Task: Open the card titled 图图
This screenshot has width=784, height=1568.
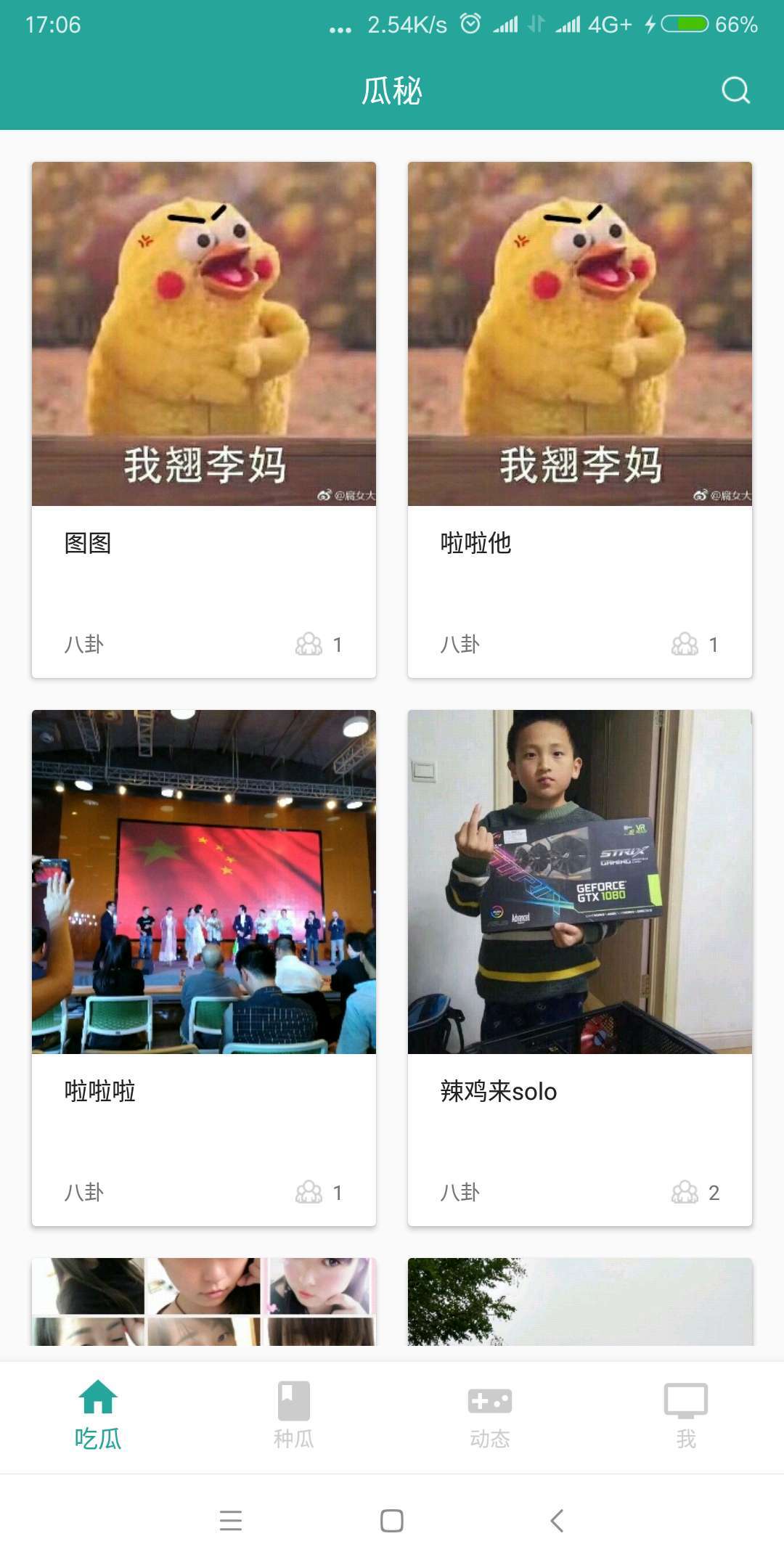Action: [203, 420]
